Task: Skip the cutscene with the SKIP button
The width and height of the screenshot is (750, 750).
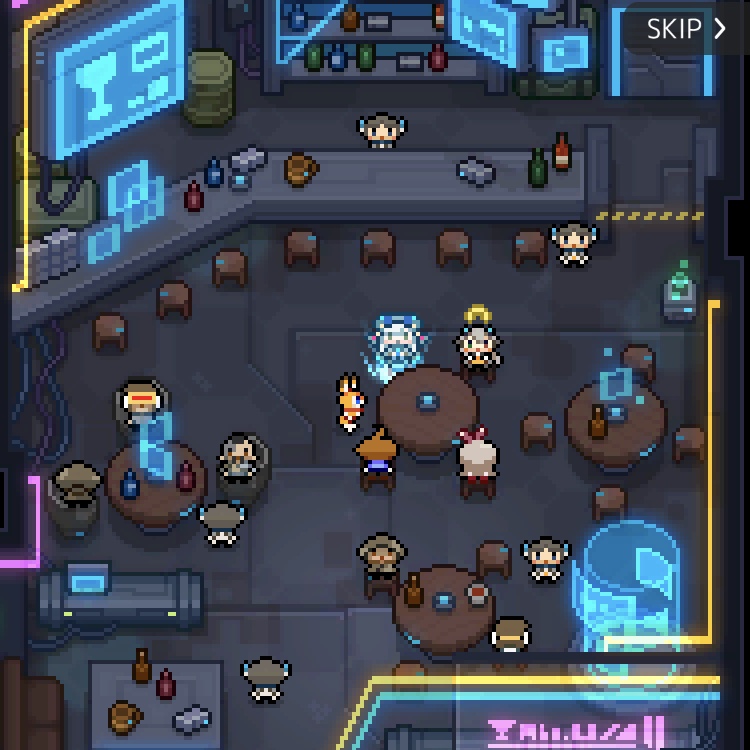Action: (685, 29)
